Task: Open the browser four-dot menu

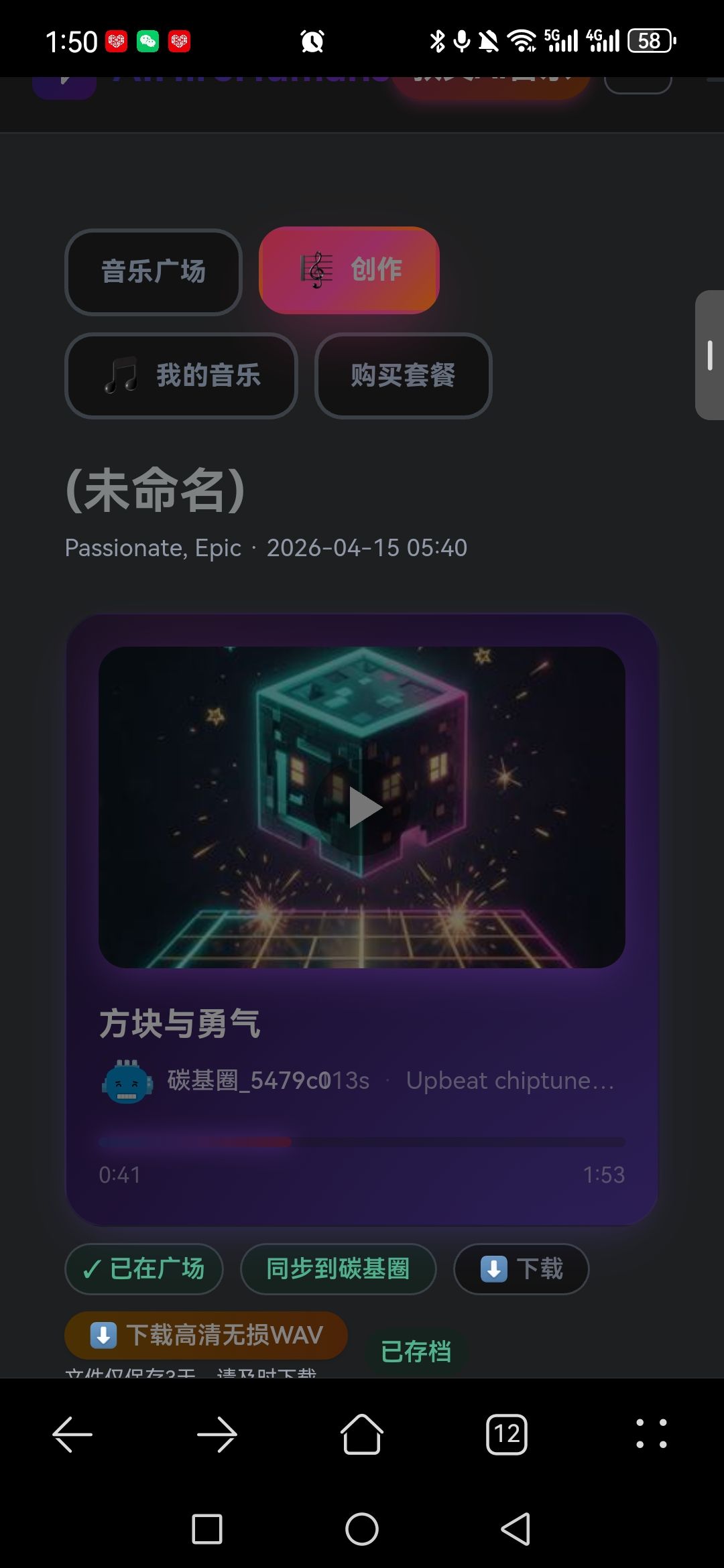Action: (x=651, y=1435)
